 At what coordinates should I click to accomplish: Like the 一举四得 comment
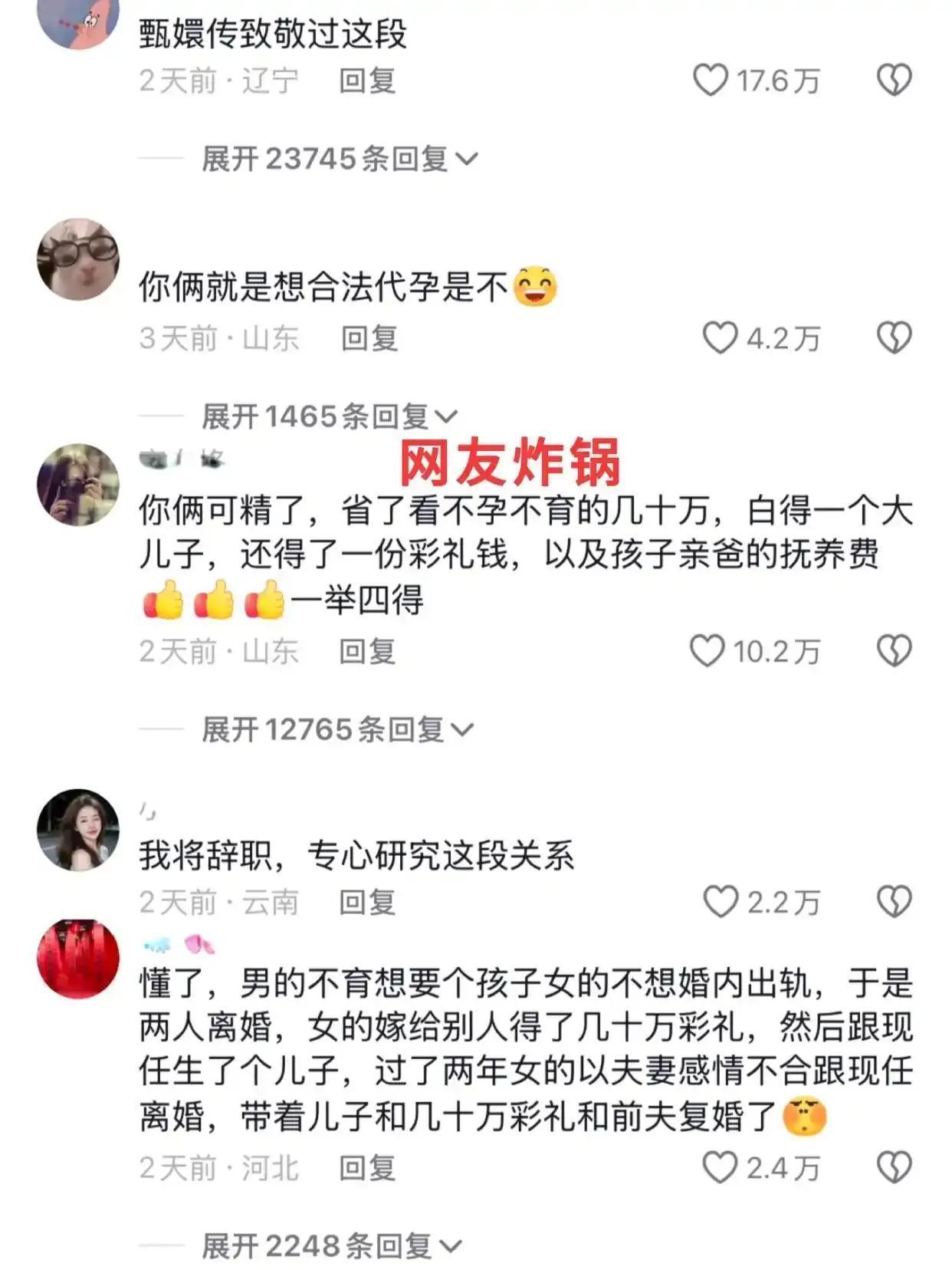click(707, 651)
